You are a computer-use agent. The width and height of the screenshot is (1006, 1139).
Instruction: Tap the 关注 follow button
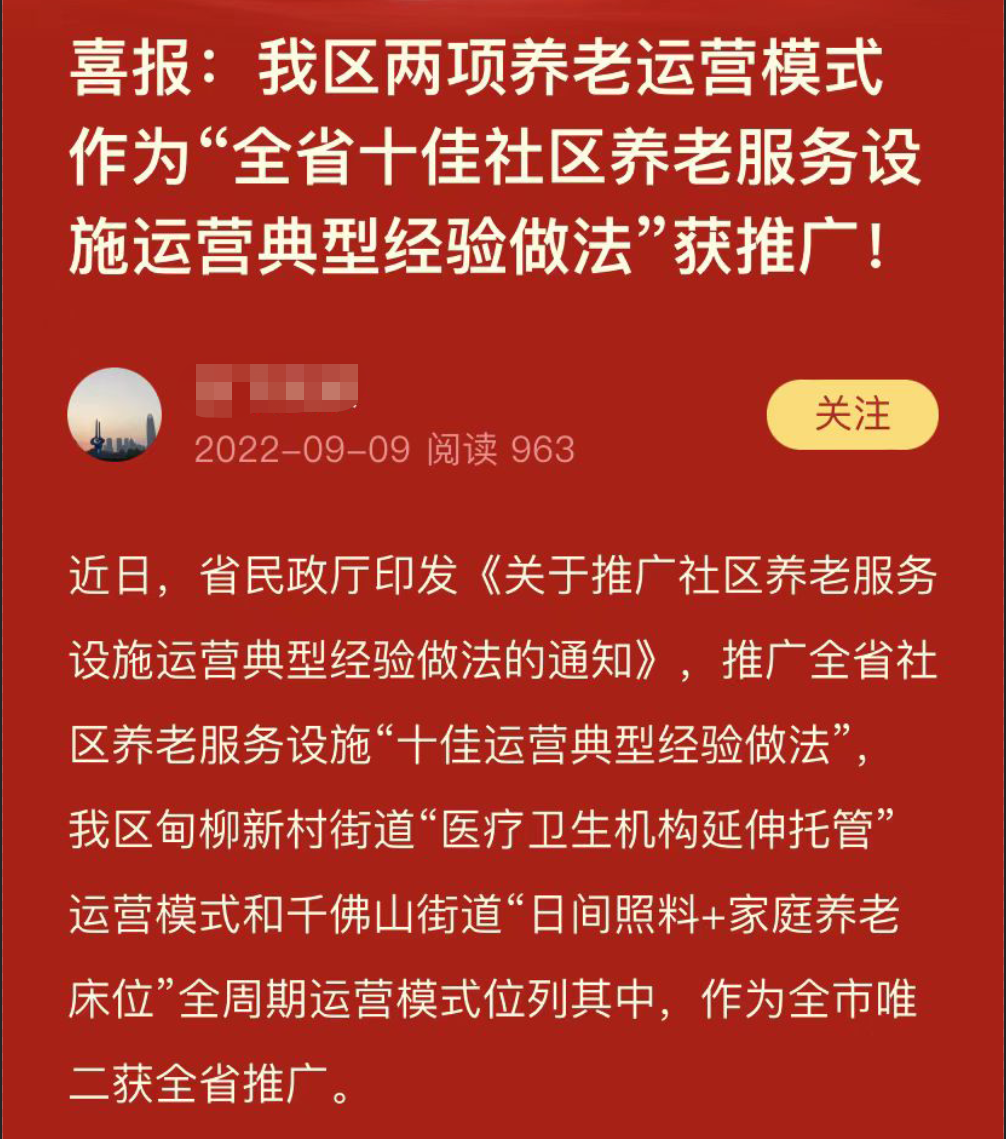point(852,414)
